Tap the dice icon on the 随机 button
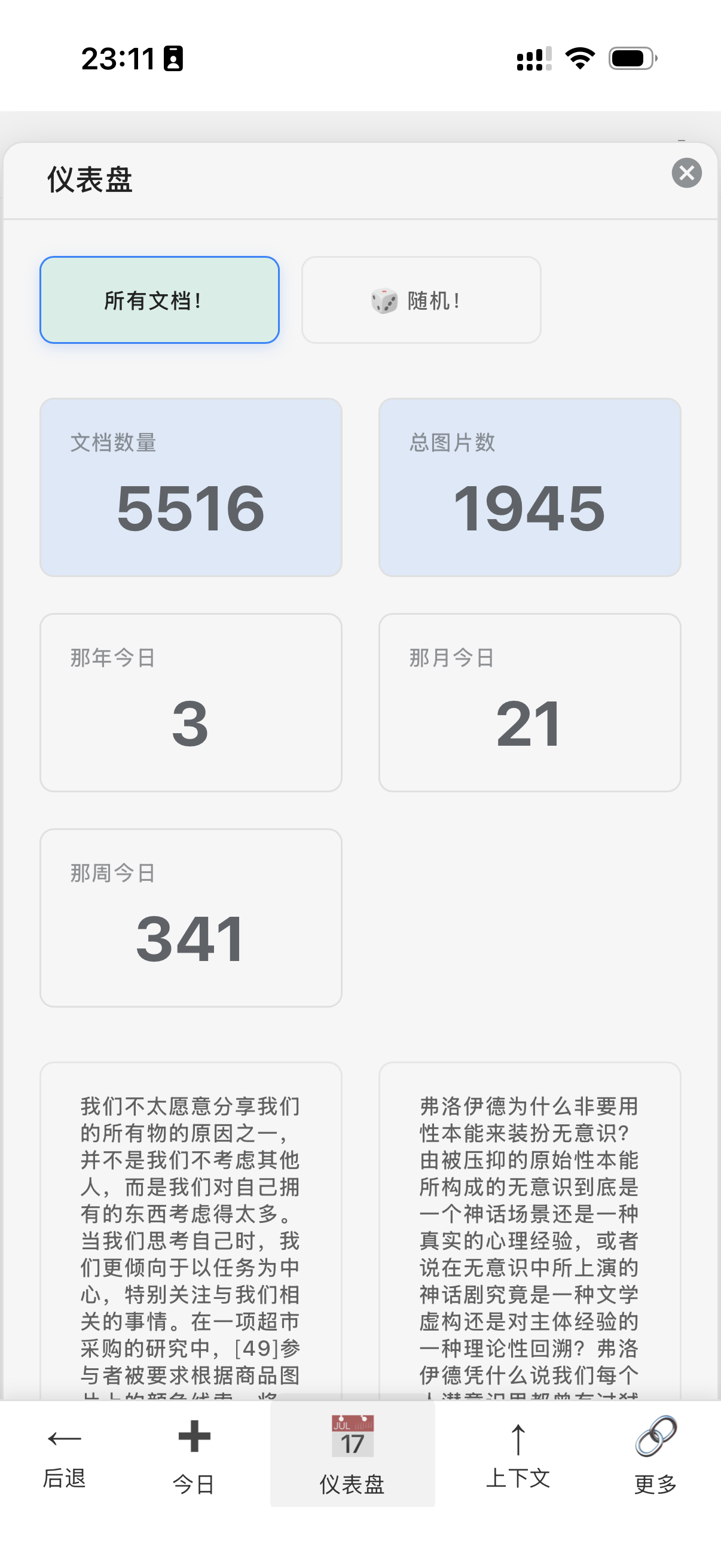The image size is (721, 1568). [x=384, y=300]
